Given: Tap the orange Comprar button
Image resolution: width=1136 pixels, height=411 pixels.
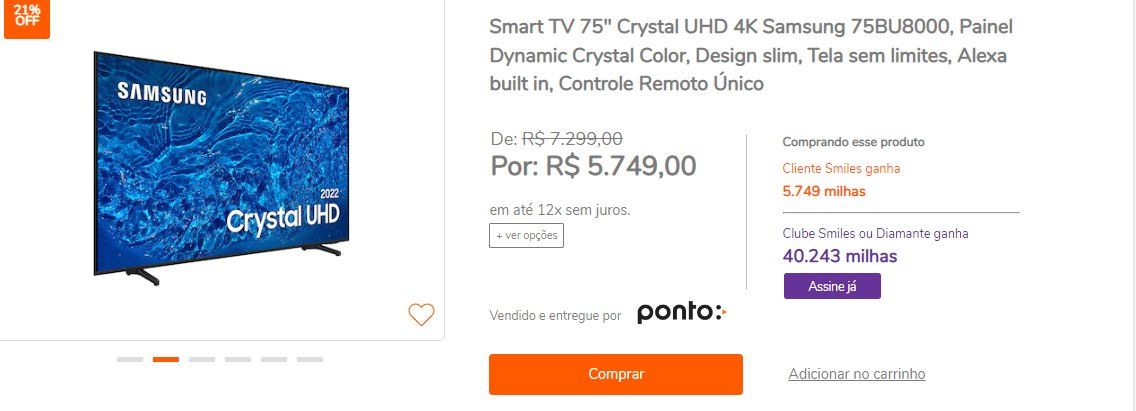Looking at the screenshot, I should pyautogui.click(x=615, y=374).
